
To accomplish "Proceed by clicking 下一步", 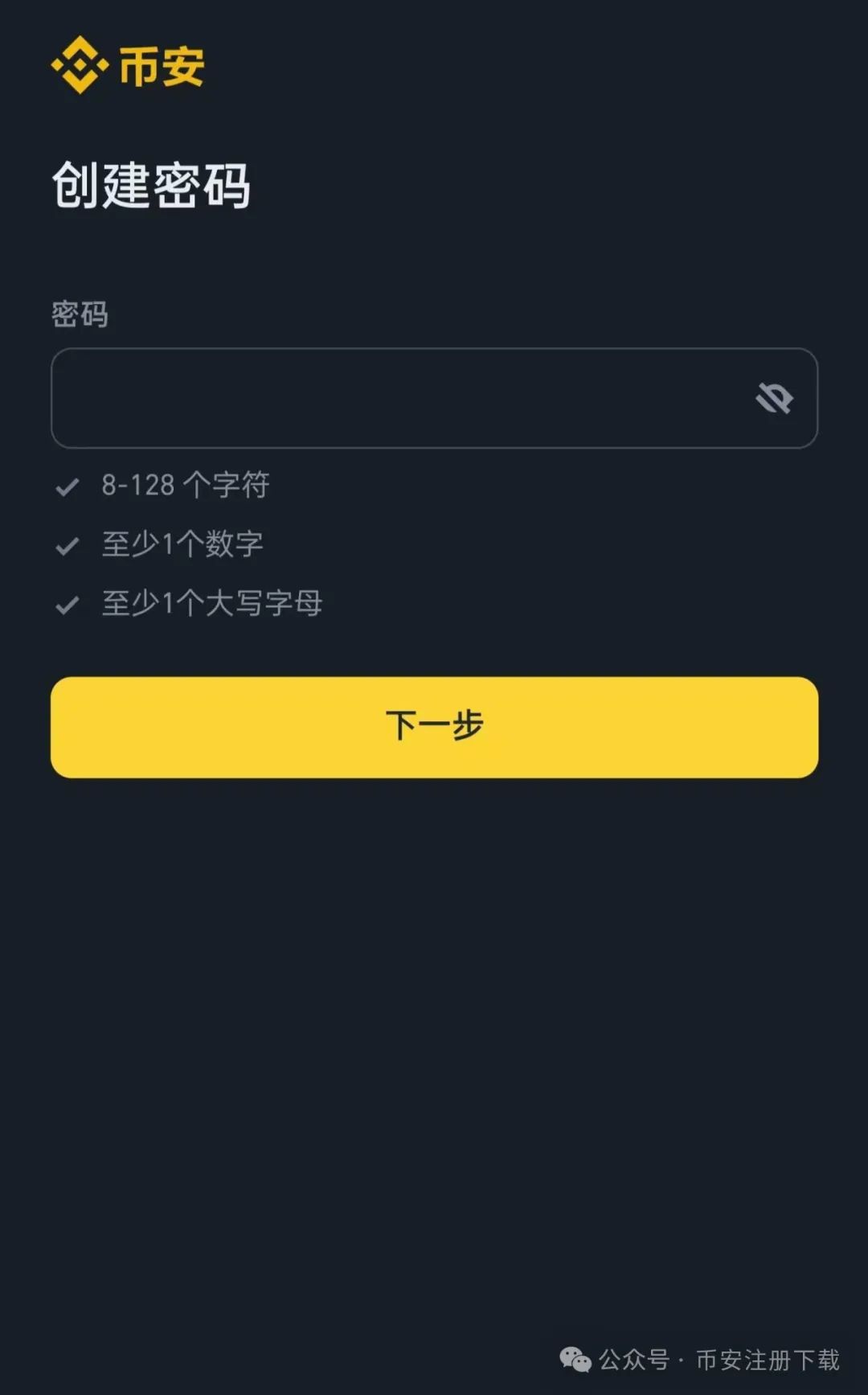I will (434, 726).
